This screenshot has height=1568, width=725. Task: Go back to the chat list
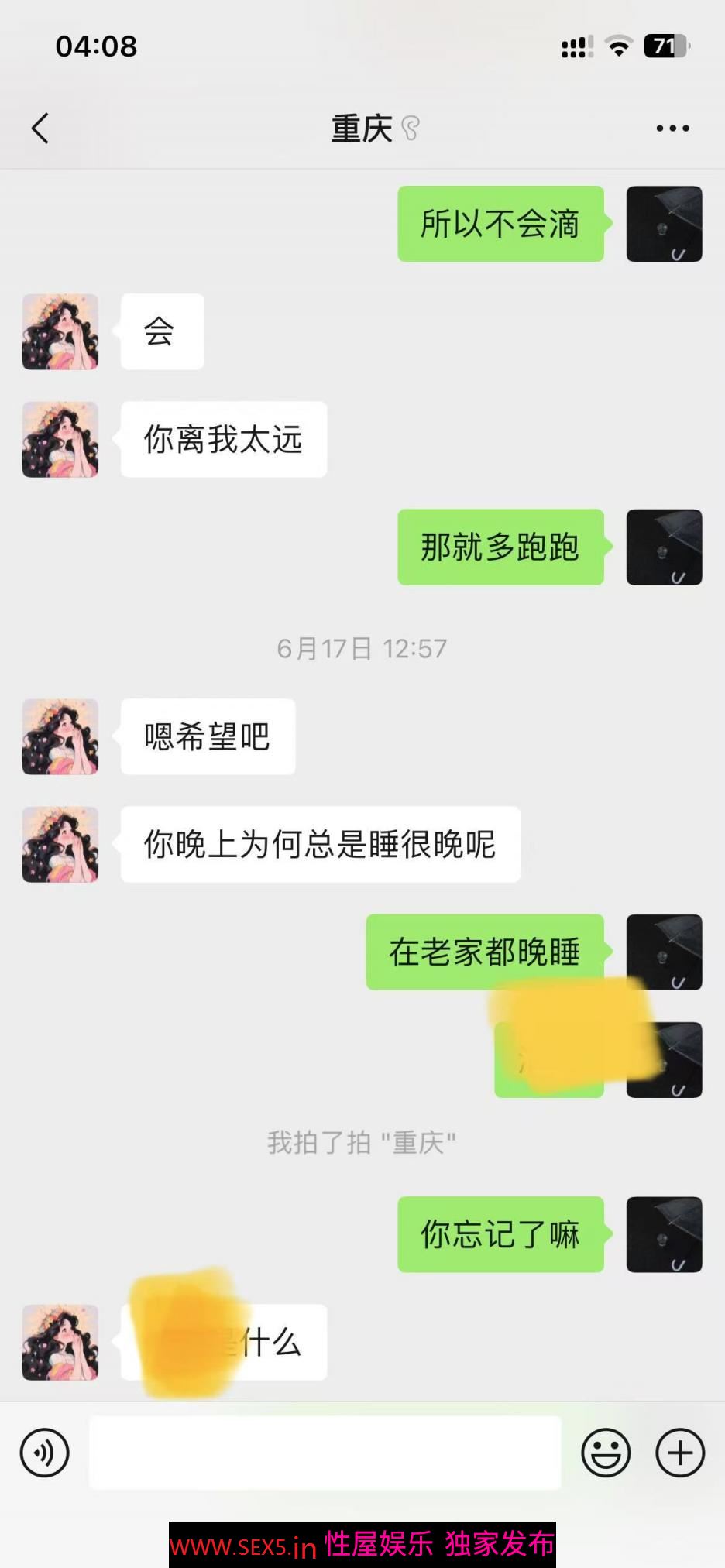pyautogui.click(x=40, y=129)
